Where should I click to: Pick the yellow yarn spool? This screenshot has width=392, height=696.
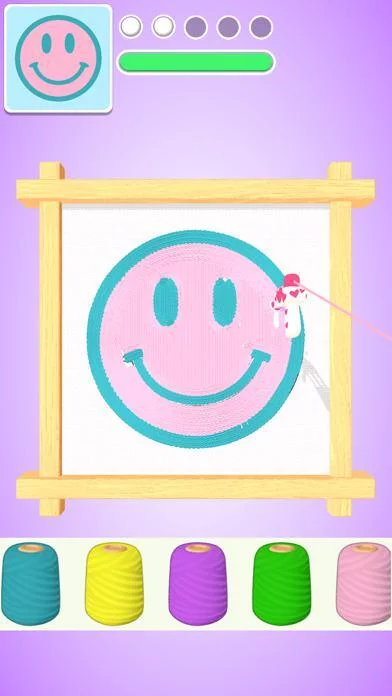(114, 584)
